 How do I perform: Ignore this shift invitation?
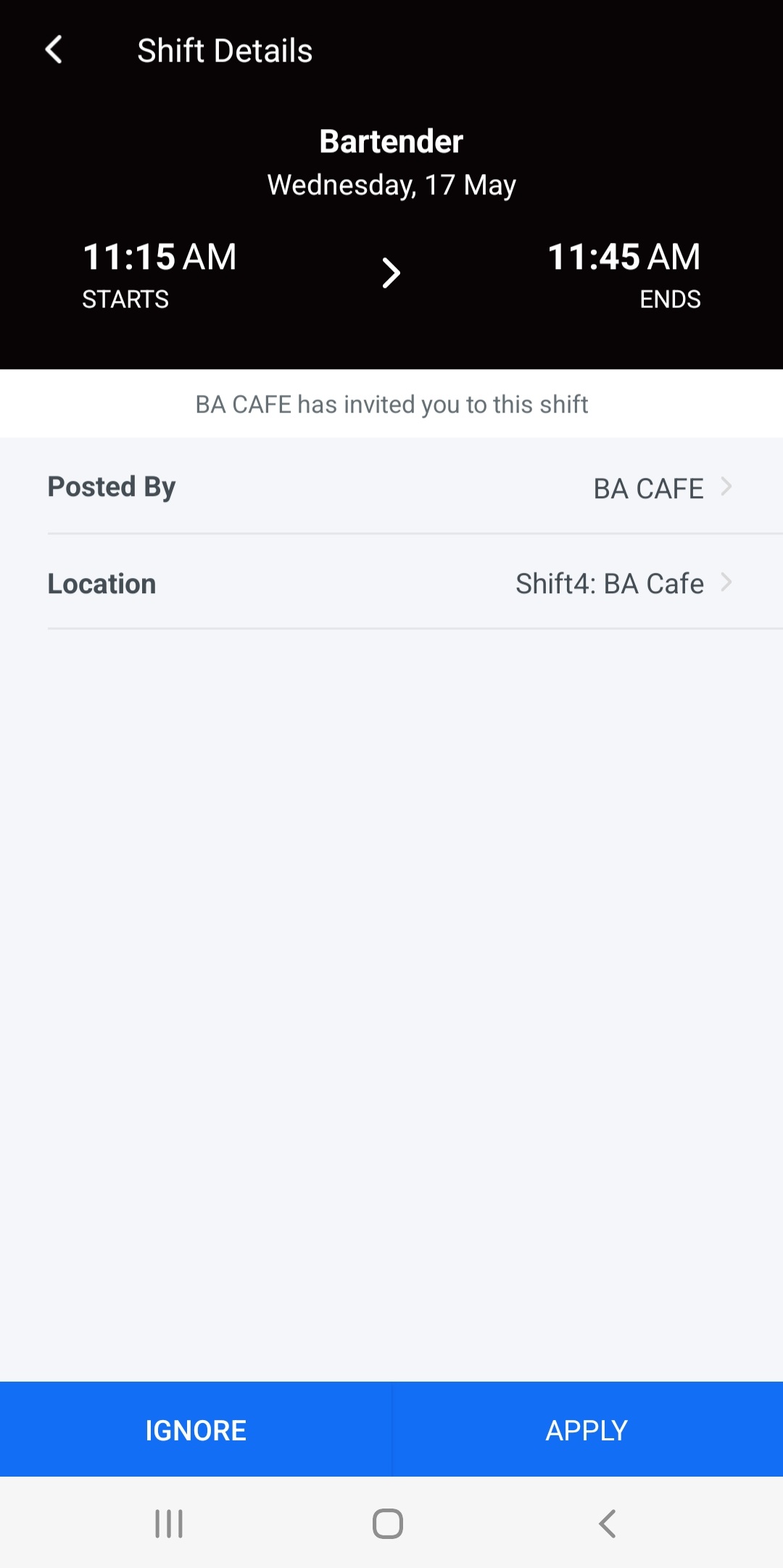196,1430
